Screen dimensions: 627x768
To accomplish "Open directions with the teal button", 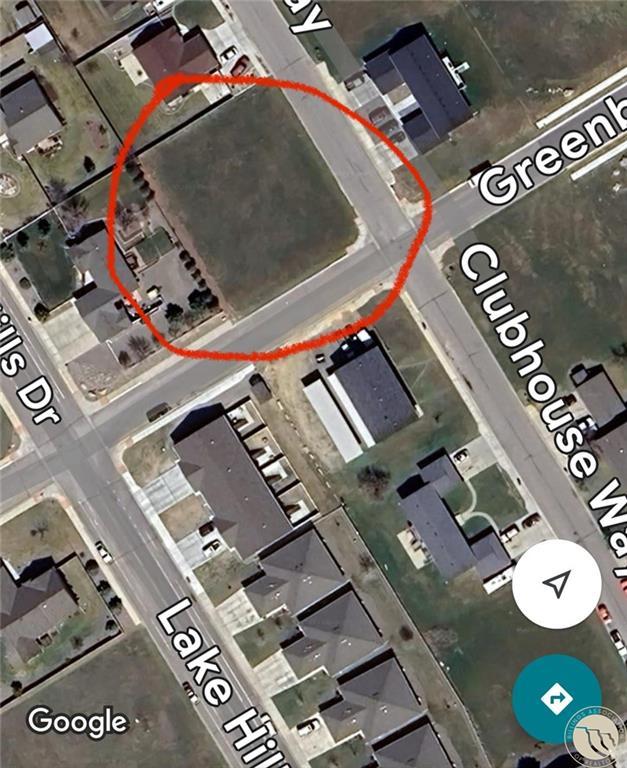I will click(556, 699).
